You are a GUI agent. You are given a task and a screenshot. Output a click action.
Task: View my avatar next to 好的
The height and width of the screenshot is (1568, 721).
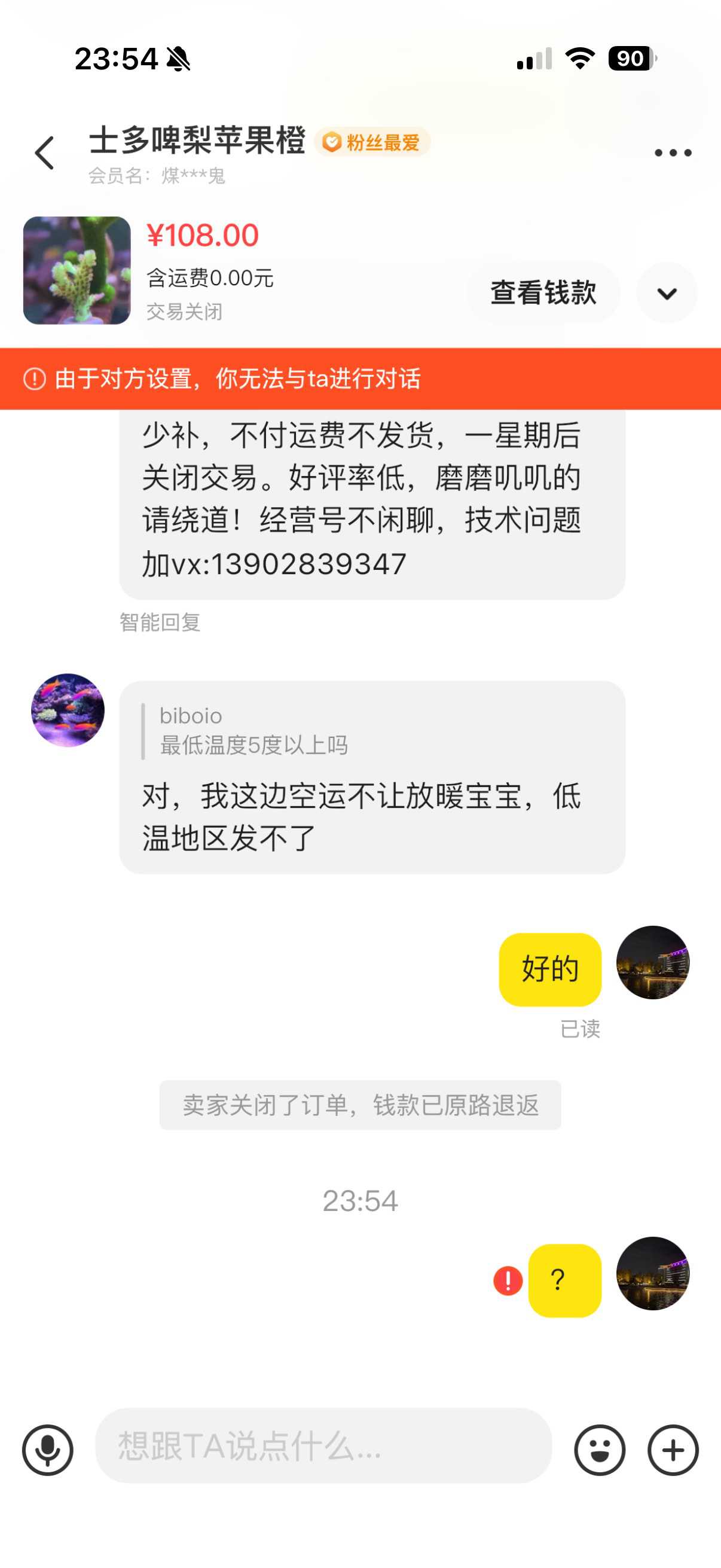pyautogui.click(x=652, y=962)
